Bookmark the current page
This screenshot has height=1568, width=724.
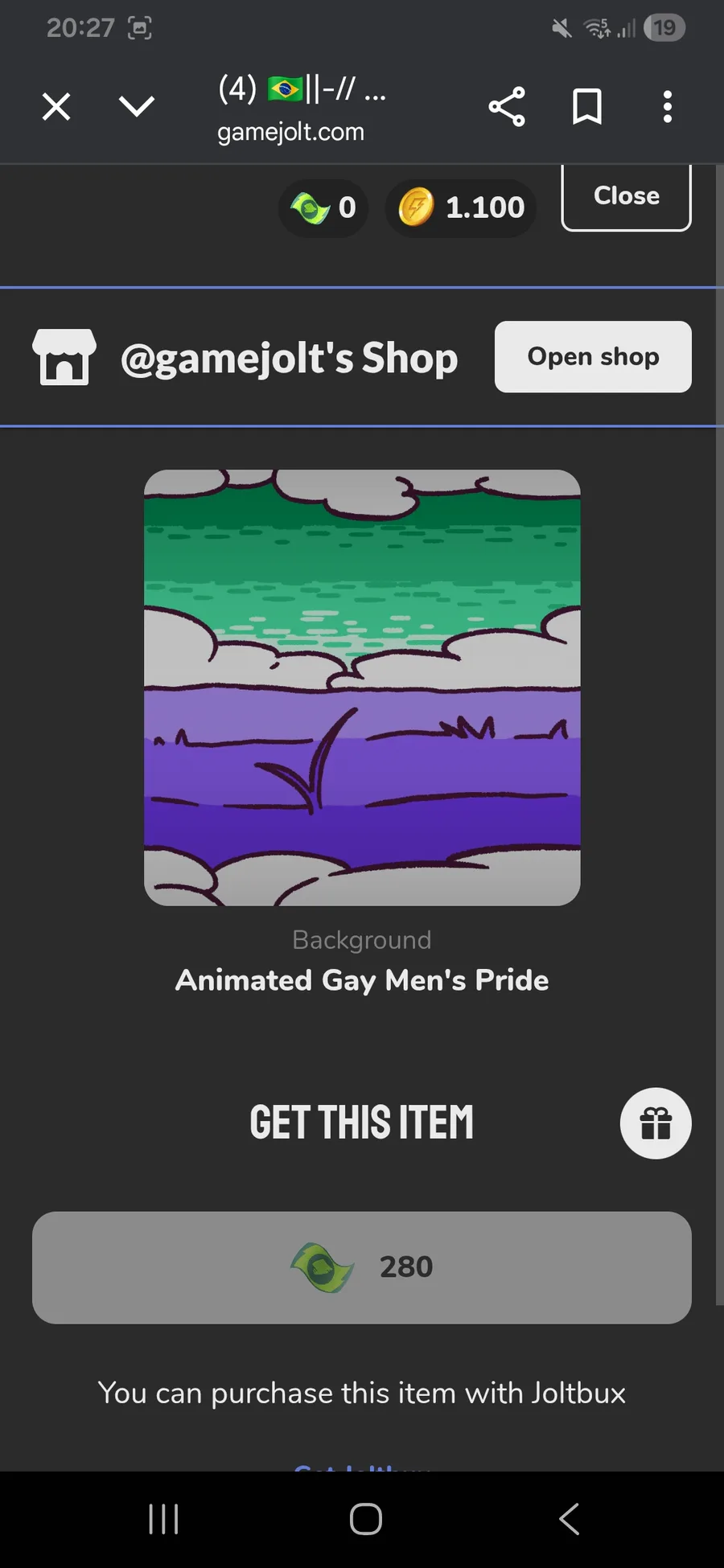tap(586, 106)
